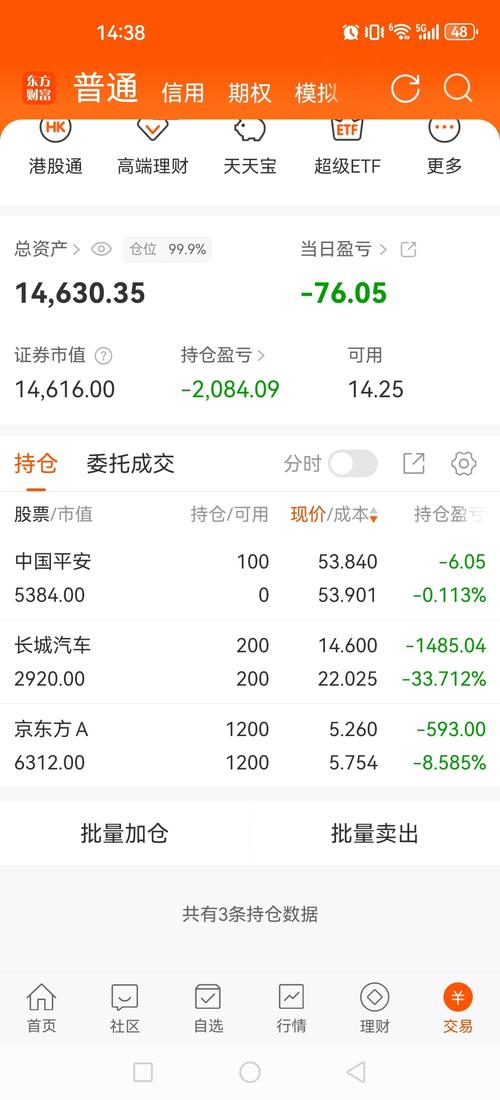Turn on the 分时 switch

tap(353, 464)
